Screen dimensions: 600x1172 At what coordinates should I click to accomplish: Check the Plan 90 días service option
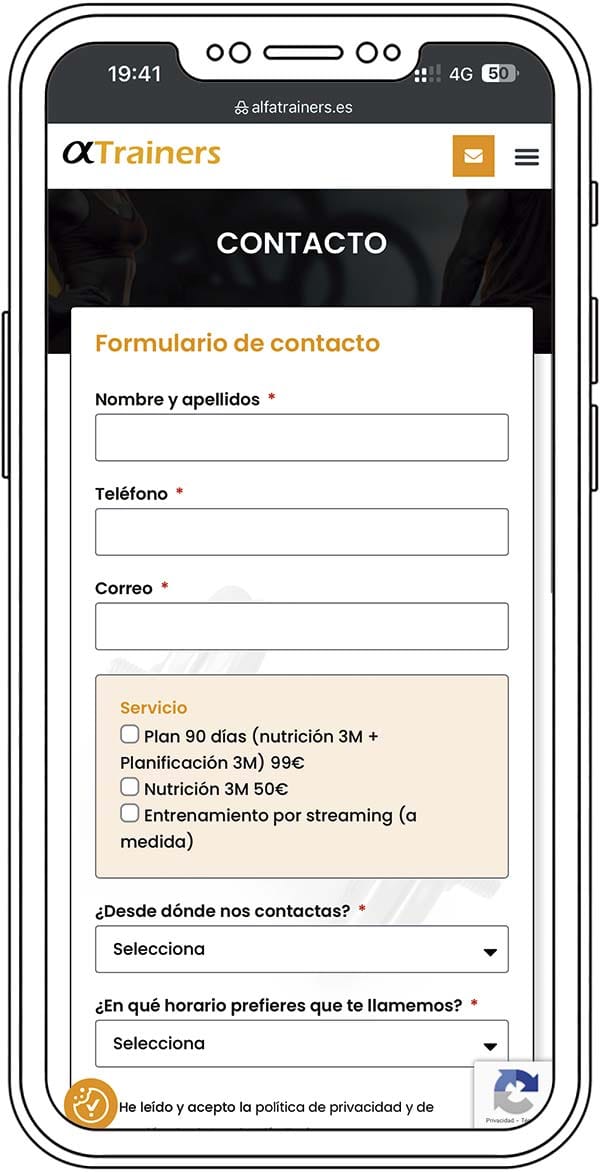(130, 735)
